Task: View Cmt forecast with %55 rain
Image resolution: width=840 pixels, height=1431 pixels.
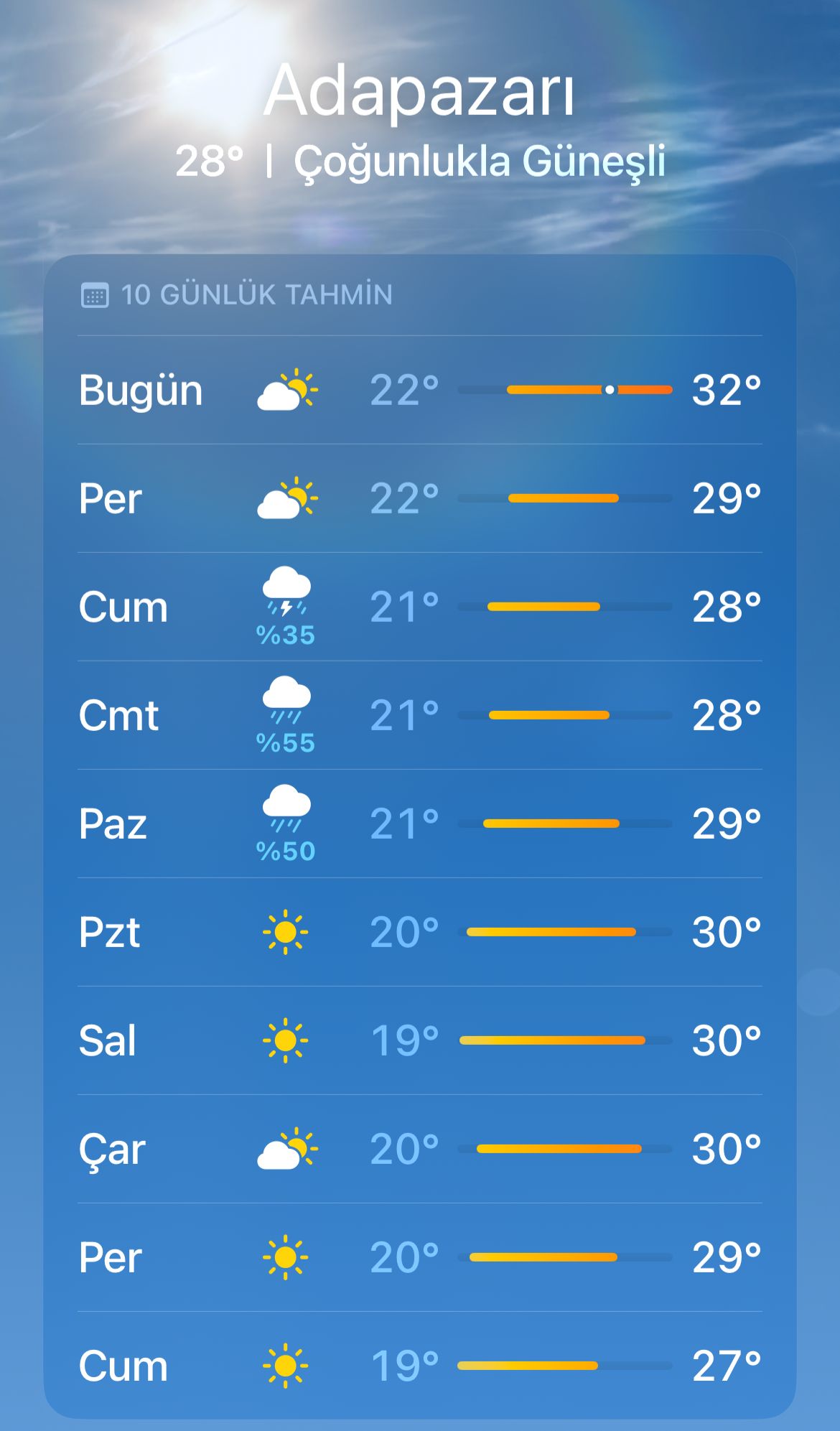Action: click(420, 715)
